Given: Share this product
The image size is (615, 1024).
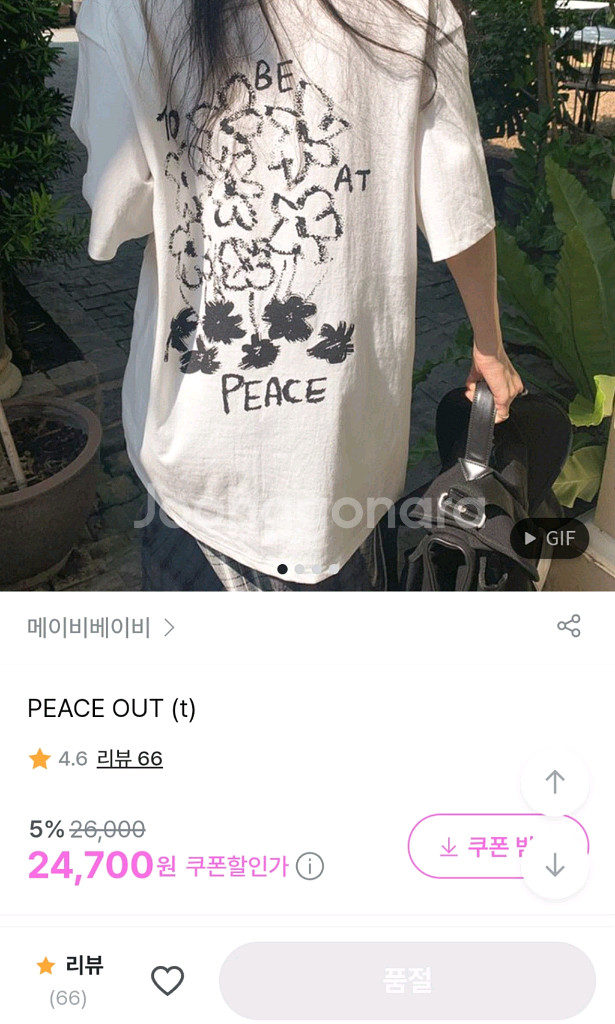Looking at the screenshot, I should [x=568, y=627].
